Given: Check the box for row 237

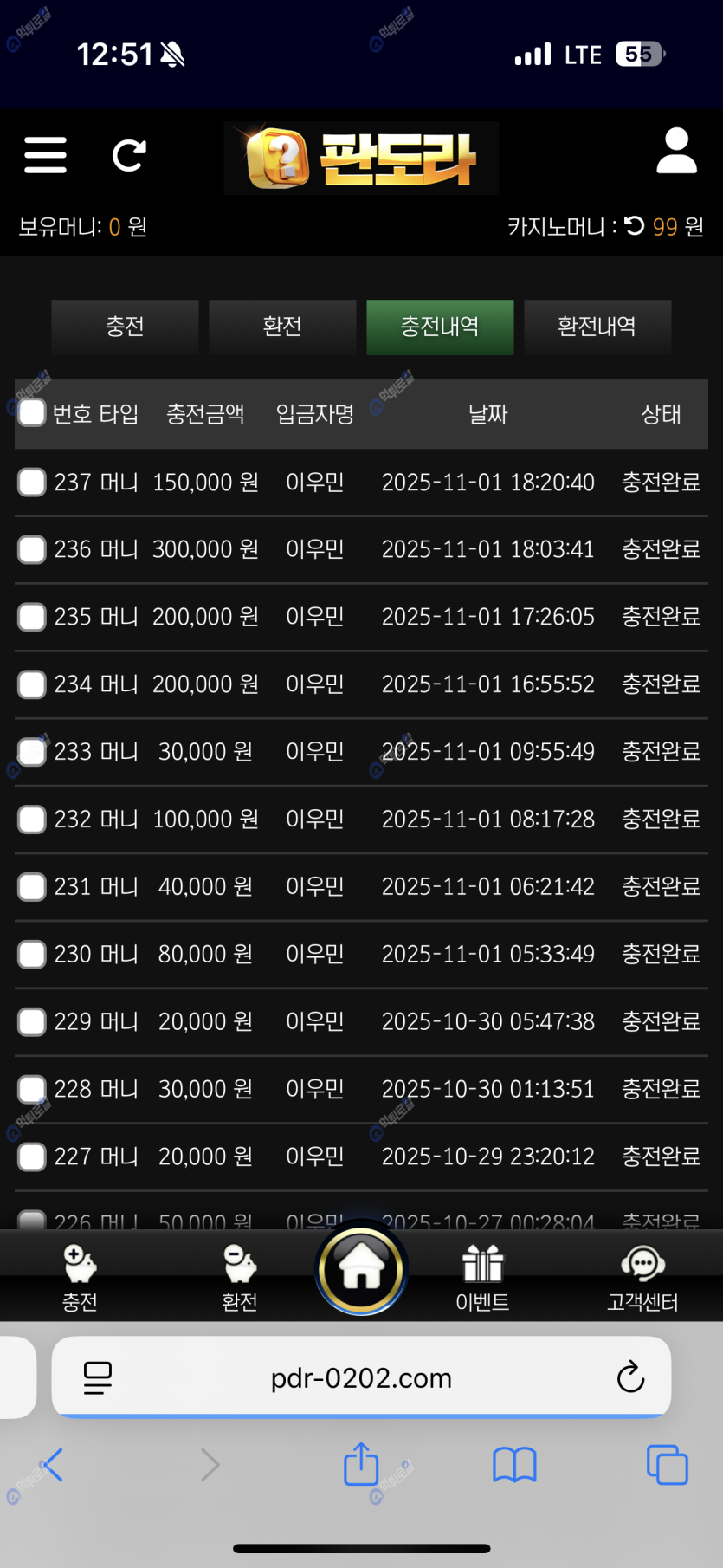Looking at the screenshot, I should pos(32,482).
